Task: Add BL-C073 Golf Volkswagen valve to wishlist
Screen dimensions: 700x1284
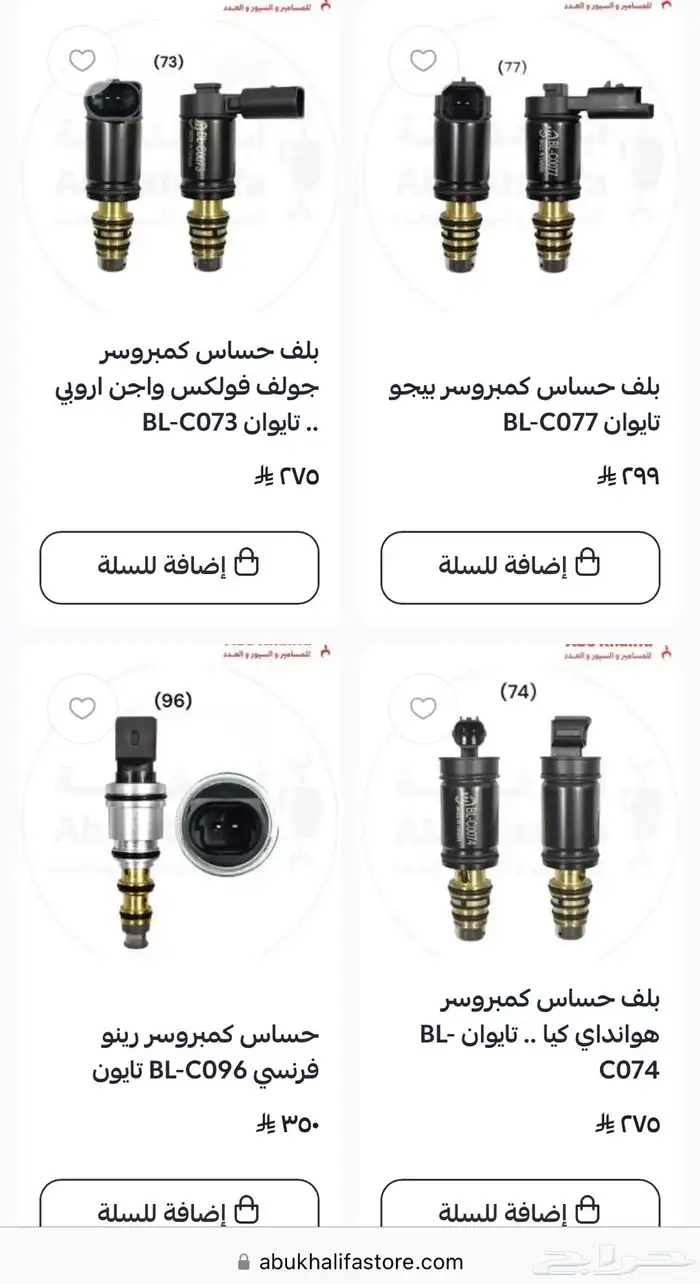Action: click(82, 61)
